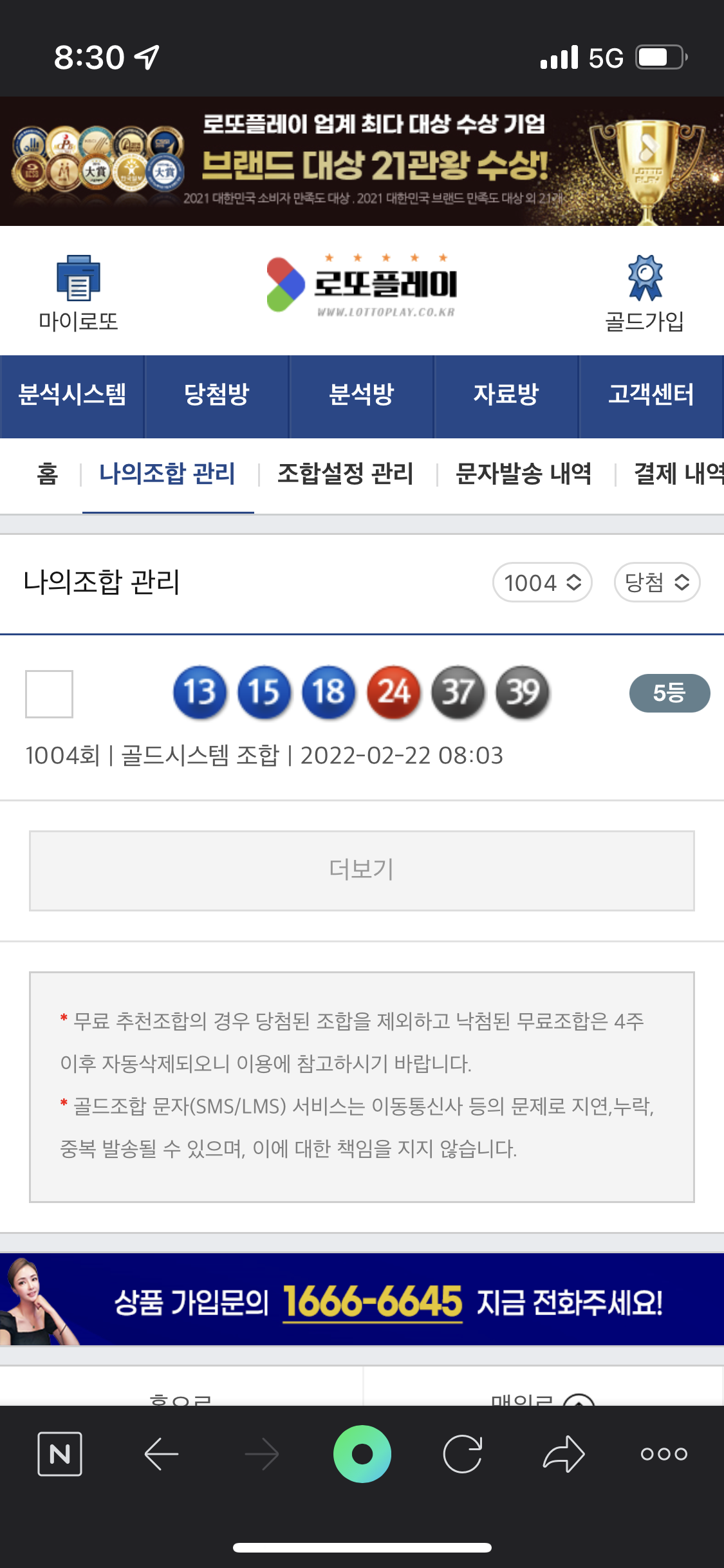The height and width of the screenshot is (1568, 724).
Task: Go back with the browser back arrow
Action: coord(161,1454)
